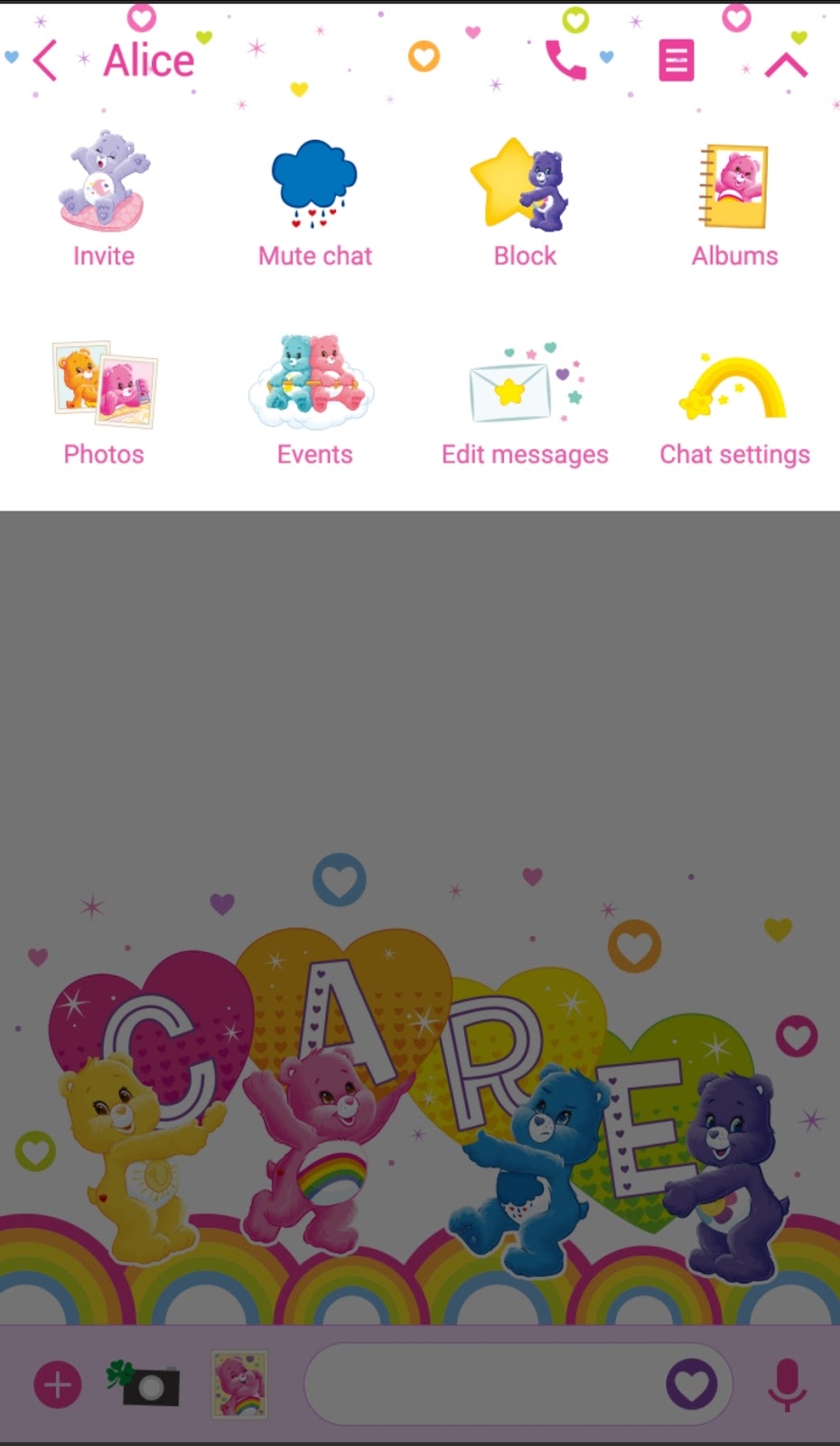View shared Photos
840x1446 pixels.
(104, 402)
